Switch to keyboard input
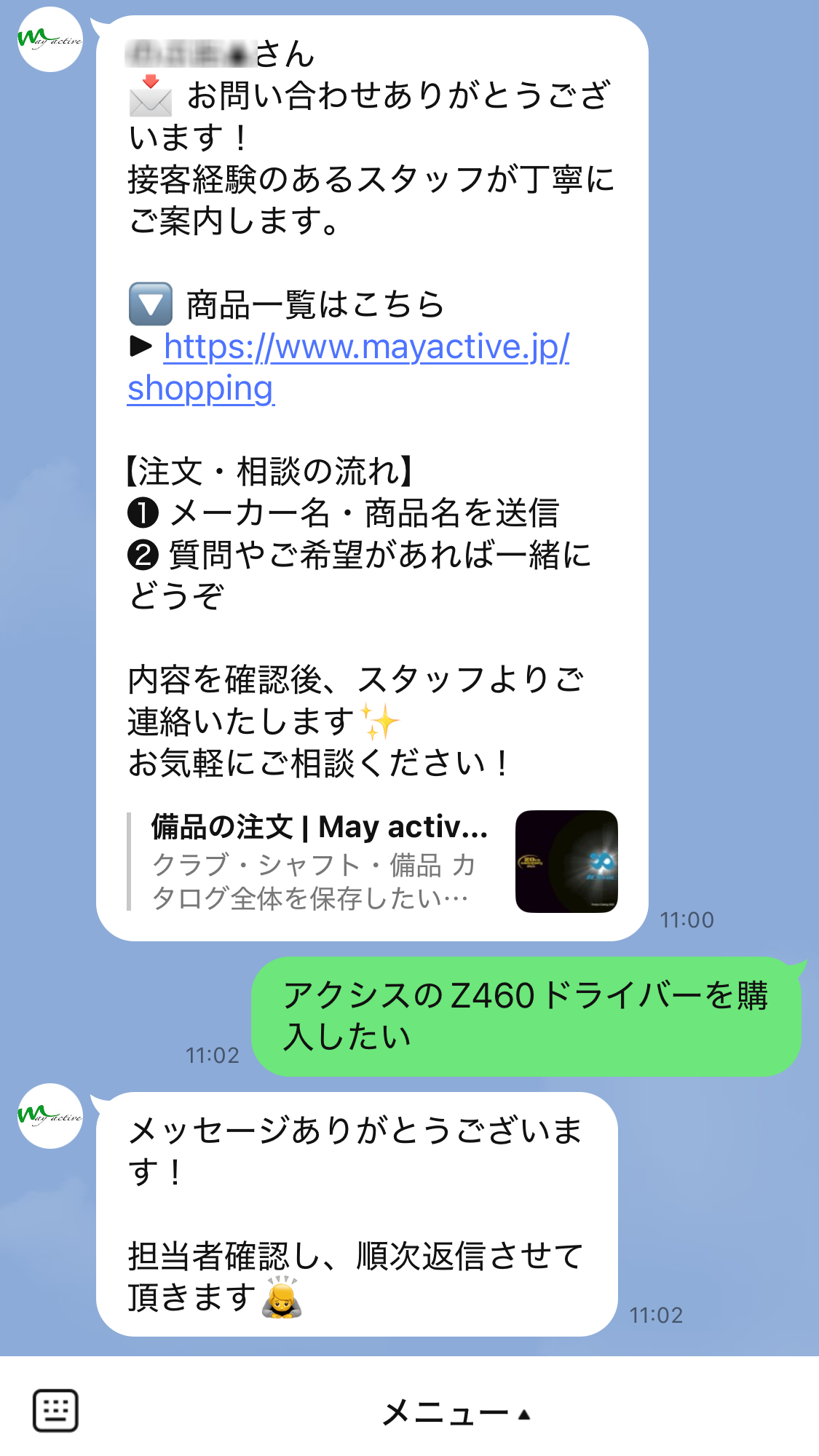The height and width of the screenshot is (1456, 819). [55, 1411]
